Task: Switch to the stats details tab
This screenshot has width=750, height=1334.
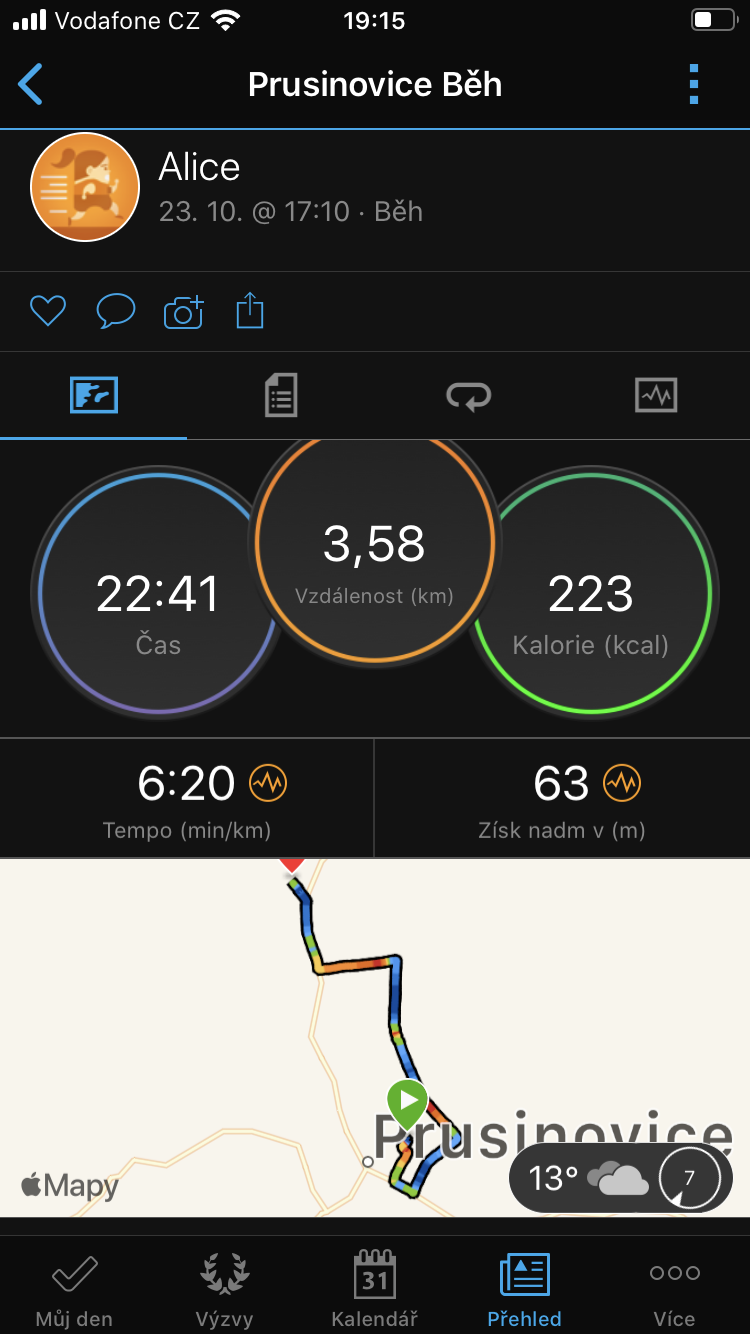Action: click(281, 396)
